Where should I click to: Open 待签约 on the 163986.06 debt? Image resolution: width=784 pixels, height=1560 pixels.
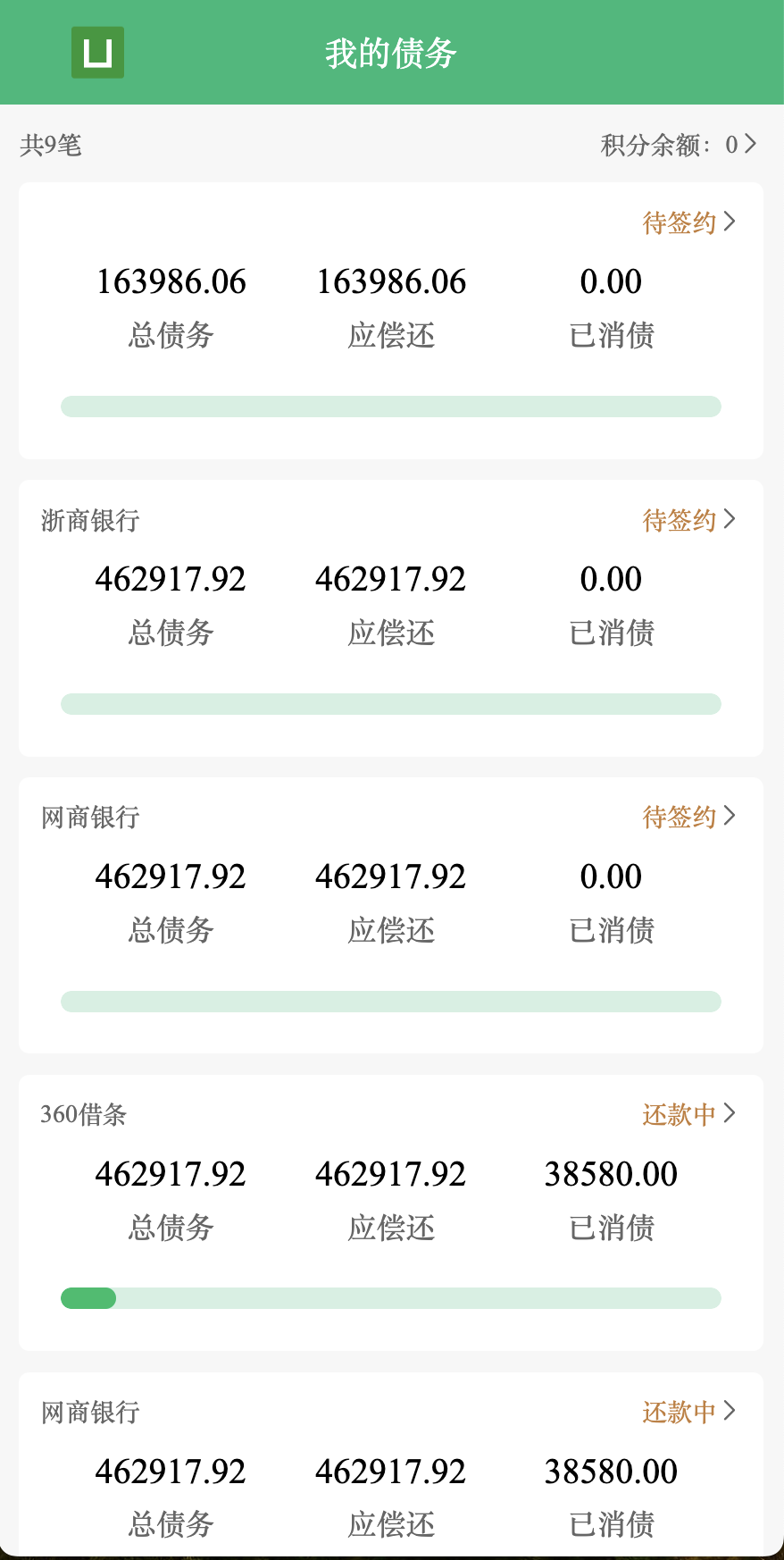[688, 222]
